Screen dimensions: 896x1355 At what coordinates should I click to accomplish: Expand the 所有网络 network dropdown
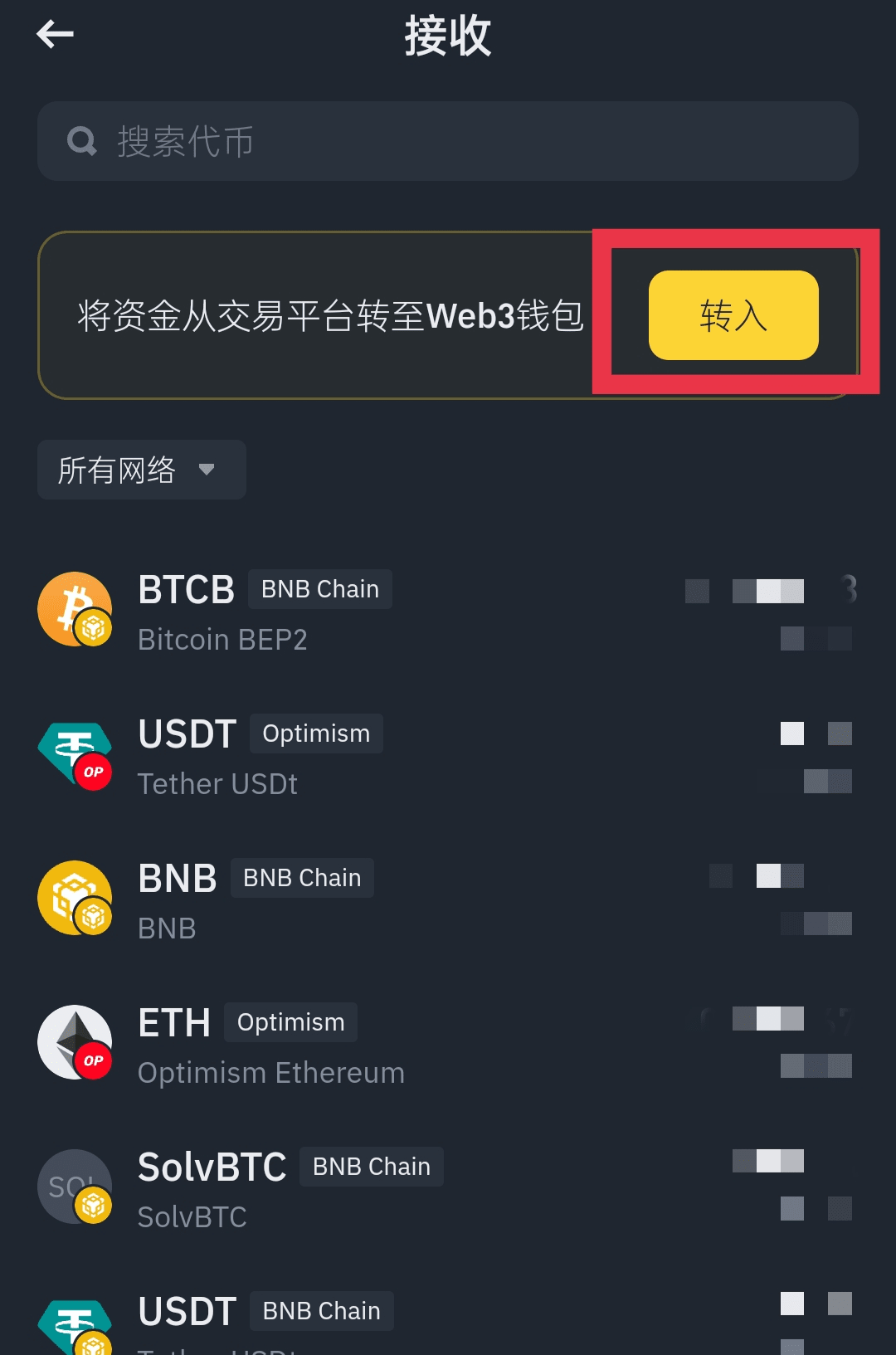(141, 470)
